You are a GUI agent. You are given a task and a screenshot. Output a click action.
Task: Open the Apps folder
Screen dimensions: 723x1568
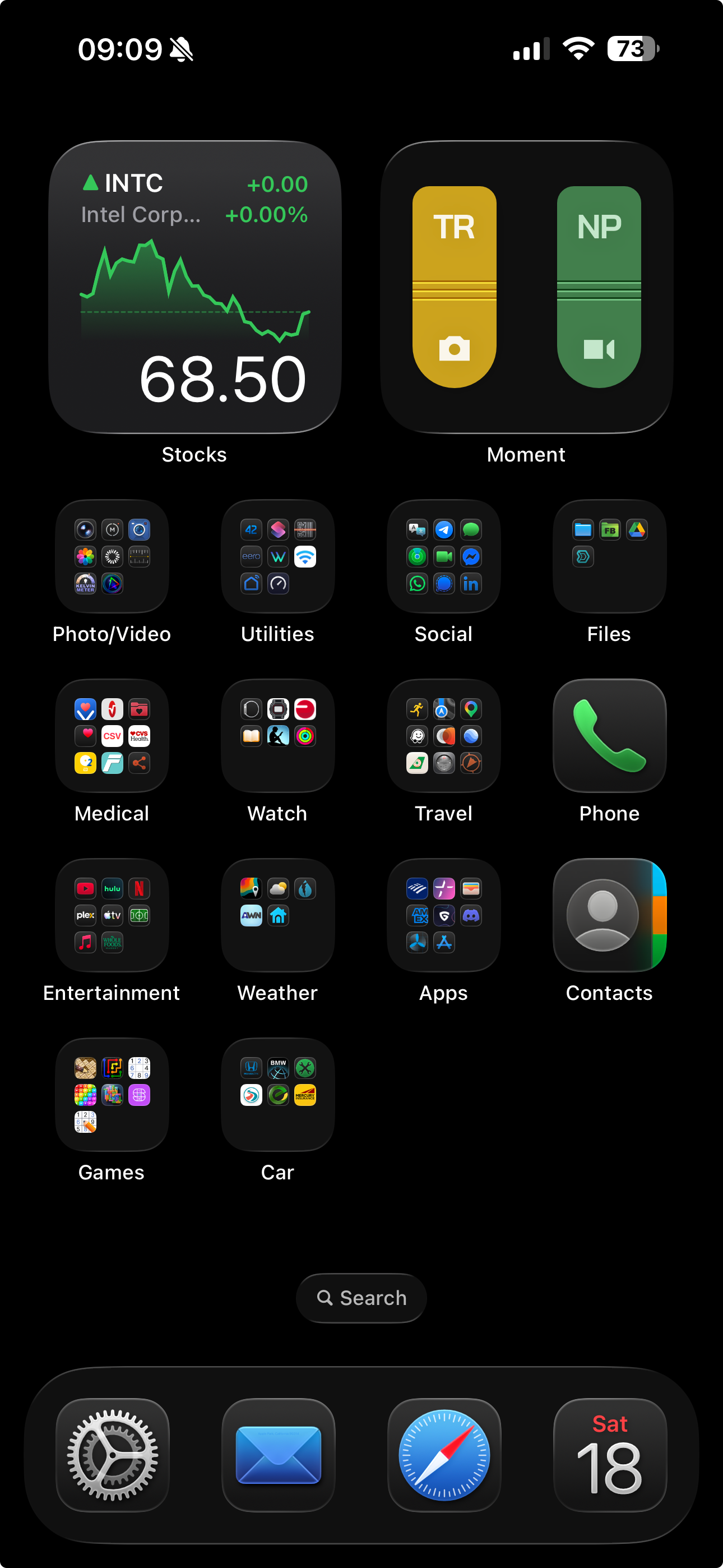pos(444,915)
